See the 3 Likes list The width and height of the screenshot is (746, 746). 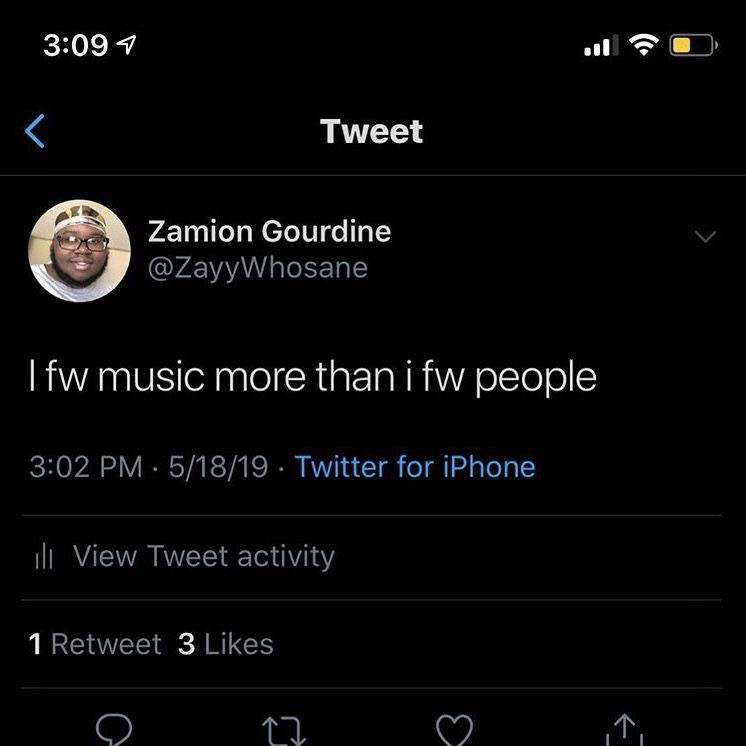point(226,644)
